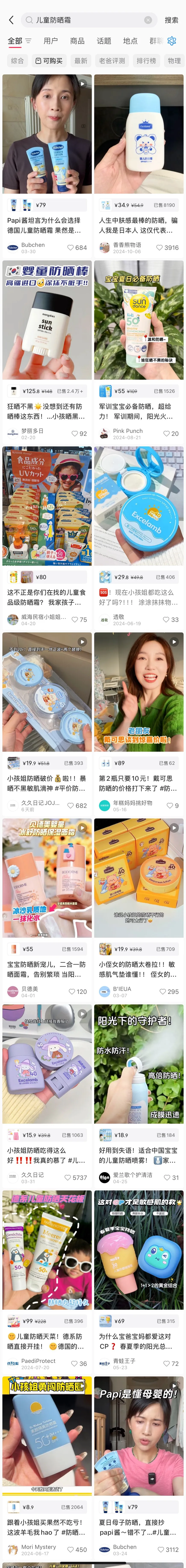Image resolution: width=186 pixels, height=1568 pixels.
Task: Switch to the 地点 tab
Action: click(130, 41)
